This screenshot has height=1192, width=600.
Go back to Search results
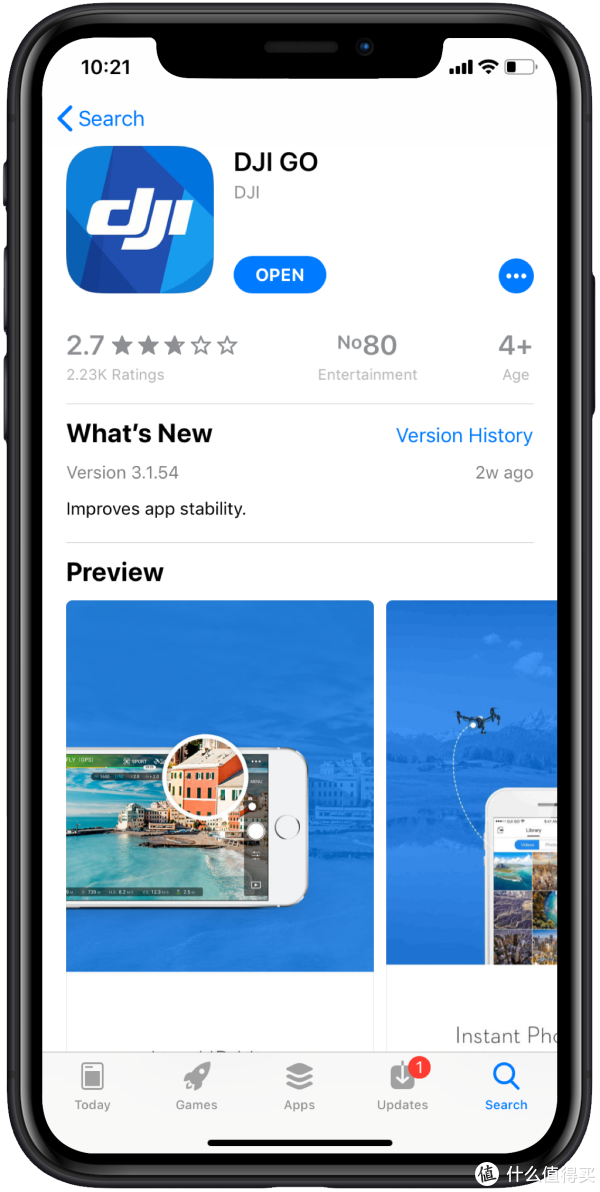pos(100,119)
